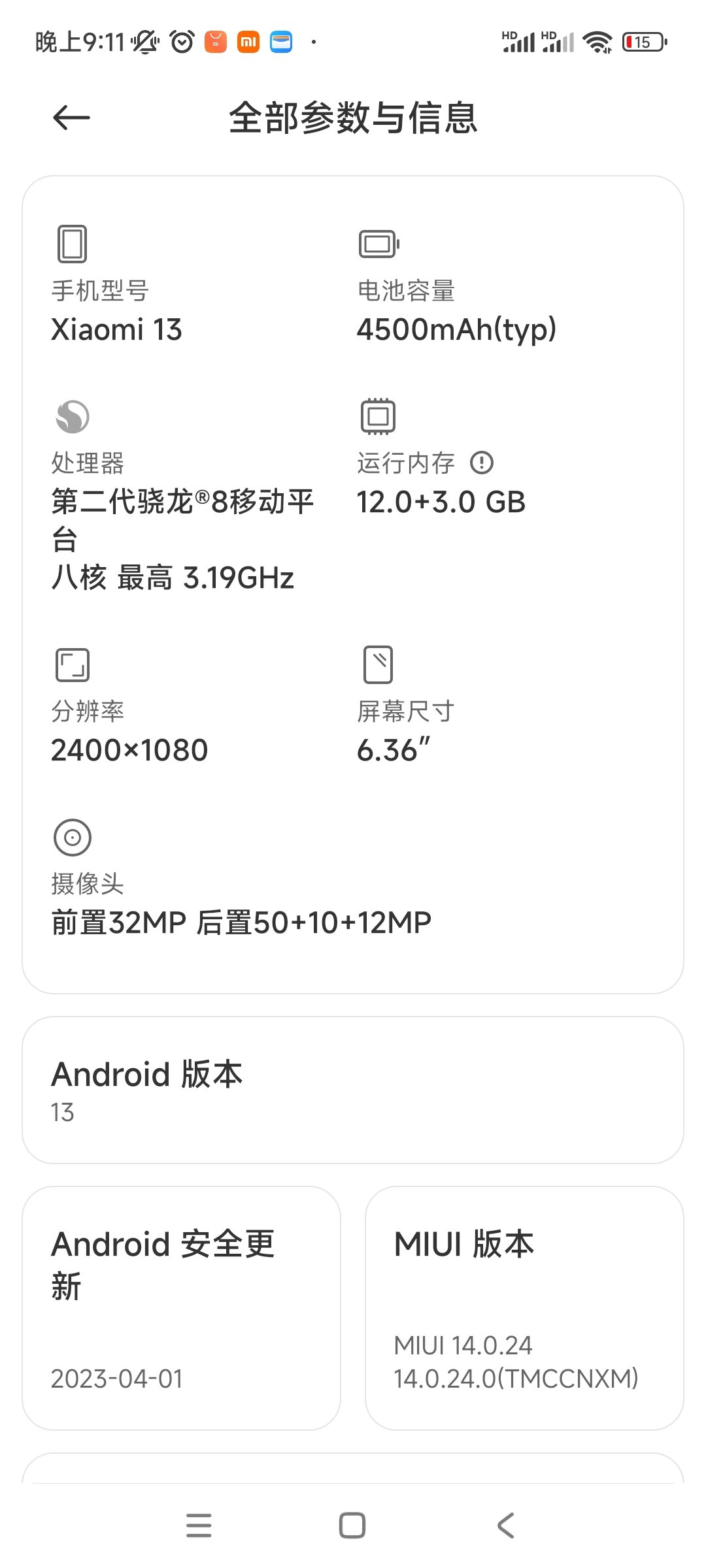Tap the system back button

tap(506, 1526)
